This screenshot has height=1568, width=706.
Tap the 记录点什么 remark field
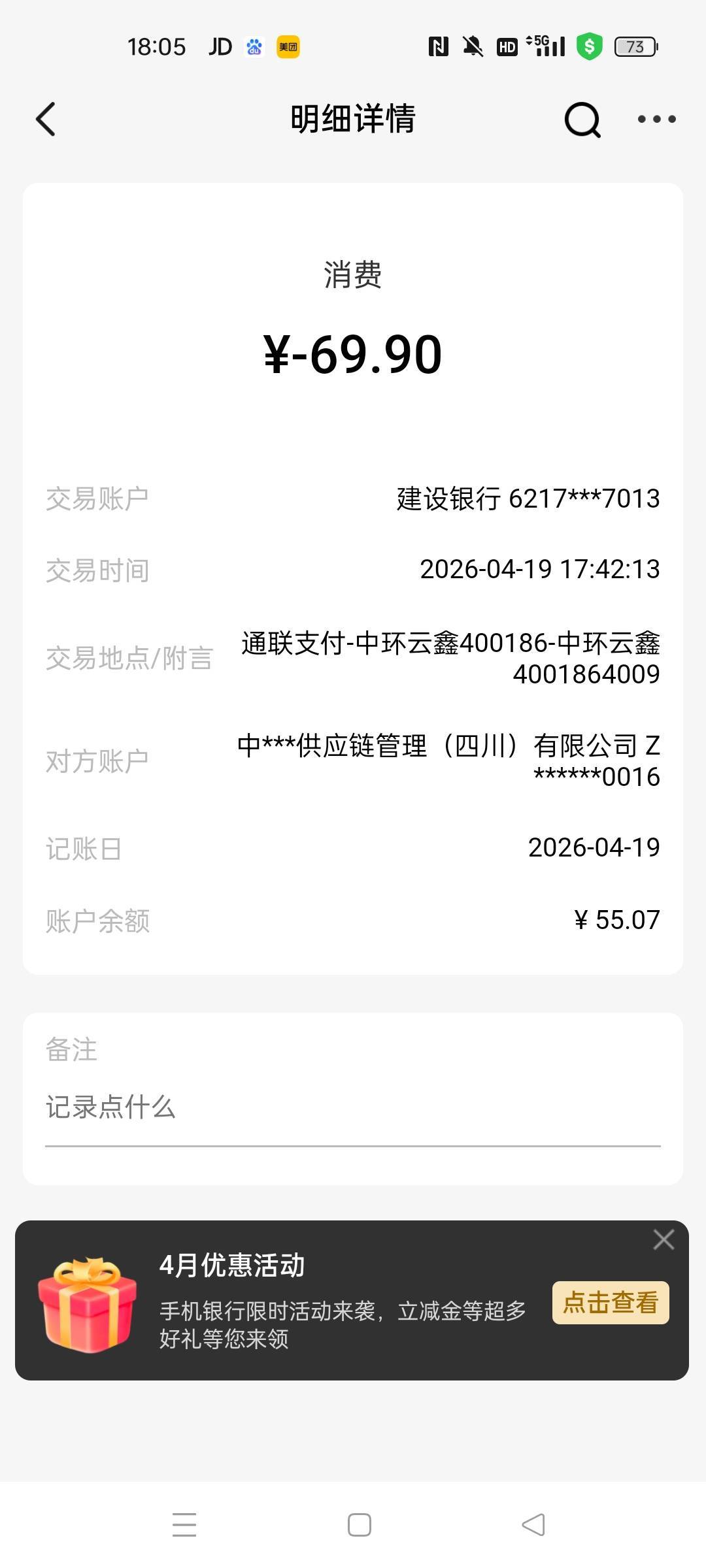(x=352, y=1108)
